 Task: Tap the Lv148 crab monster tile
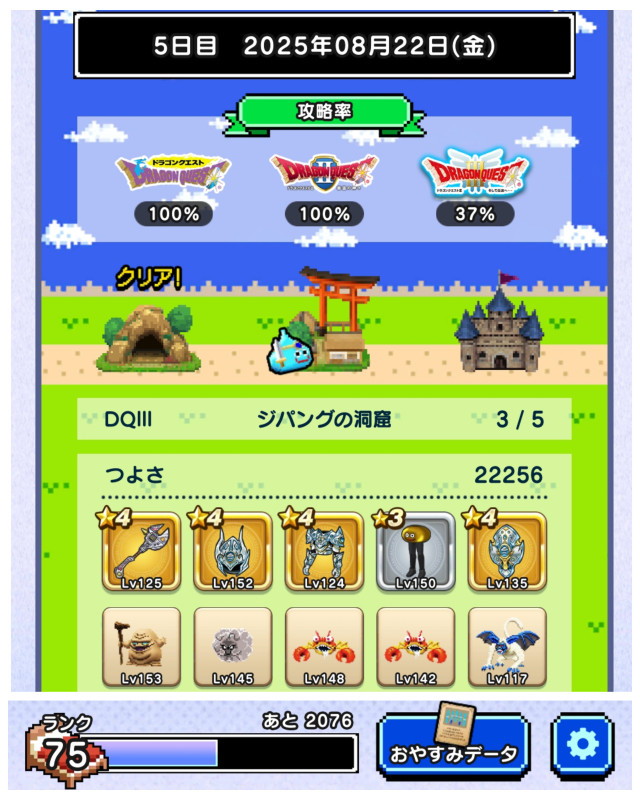[324, 646]
